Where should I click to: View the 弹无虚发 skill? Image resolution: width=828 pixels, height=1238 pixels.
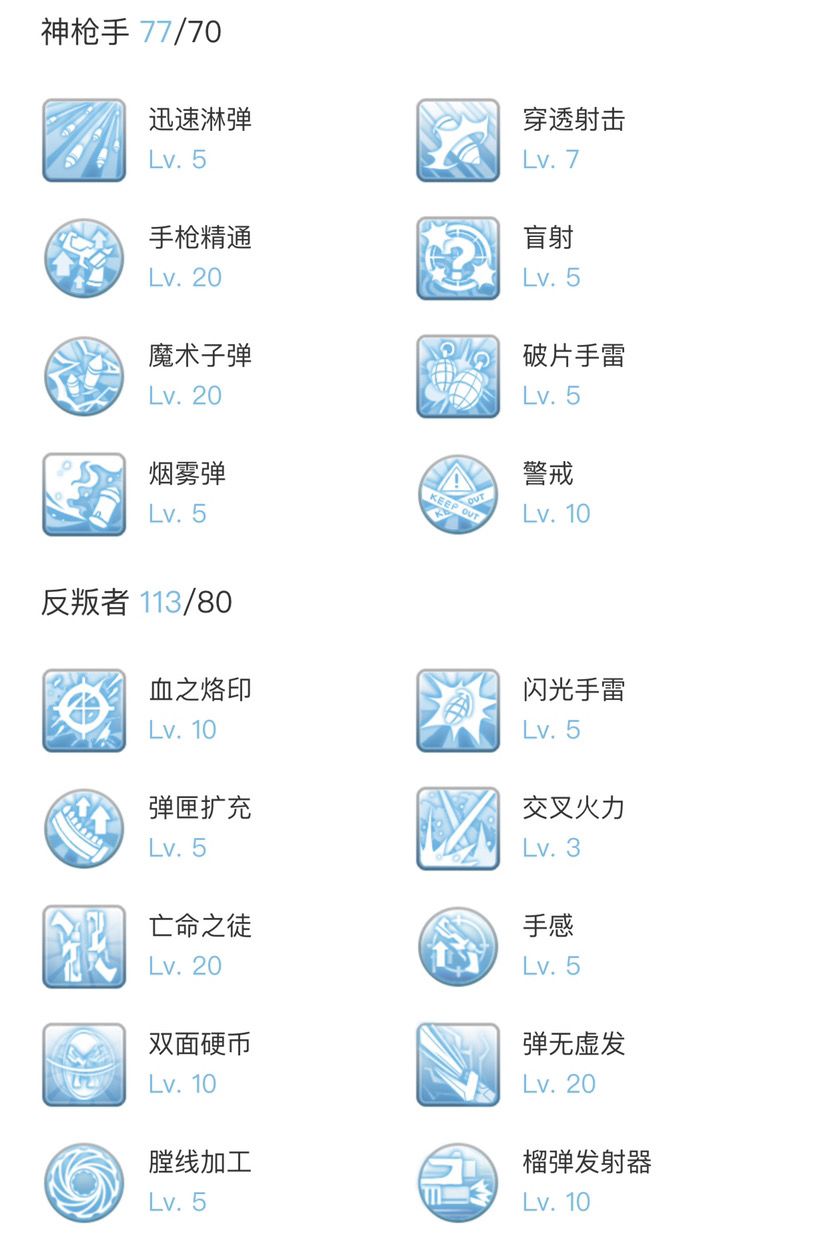pos(521,1064)
